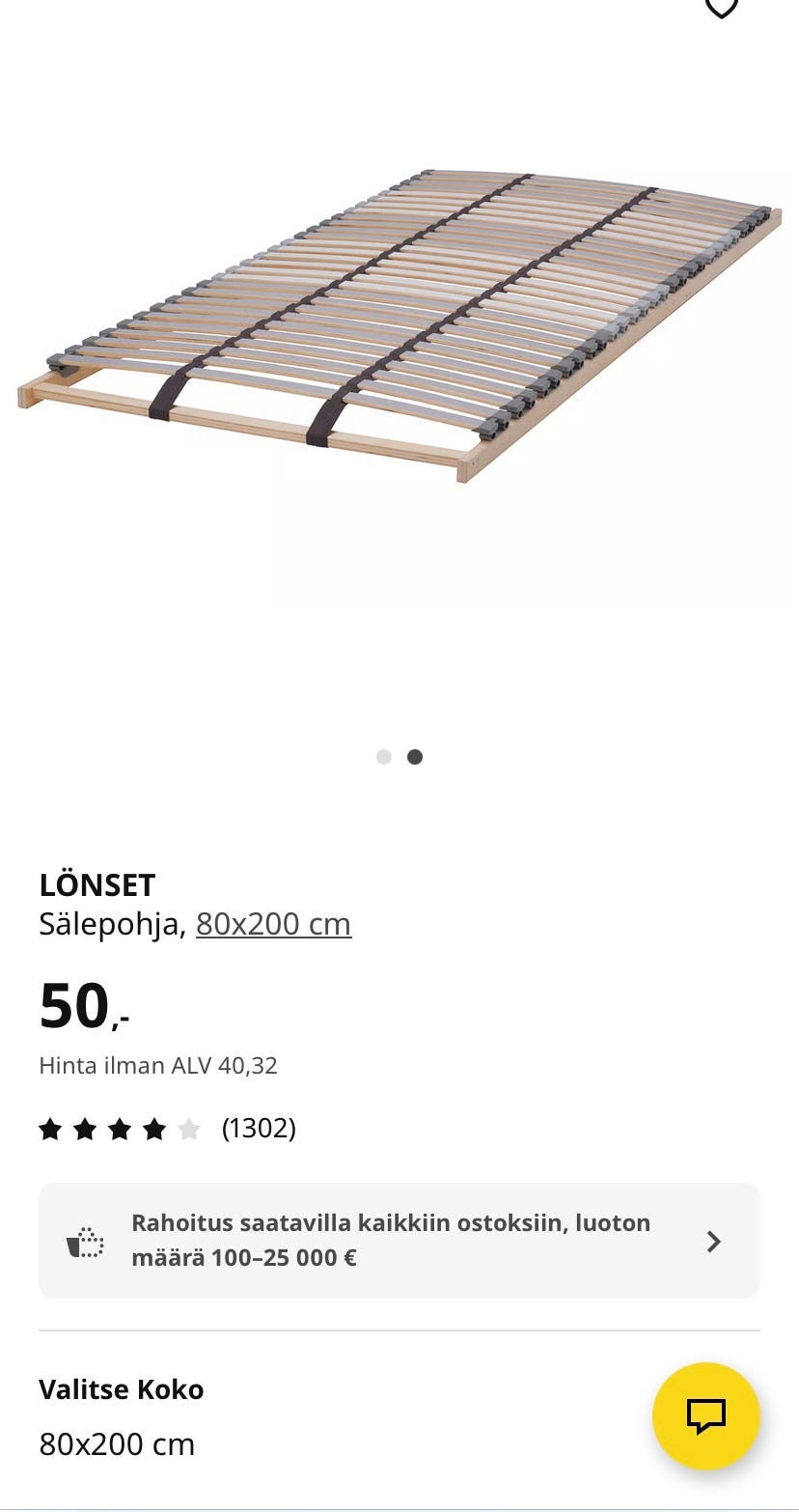The width and height of the screenshot is (799, 1512).
Task: Add LÖNSET to favorites with heart icon
Action: click(721, 8)
